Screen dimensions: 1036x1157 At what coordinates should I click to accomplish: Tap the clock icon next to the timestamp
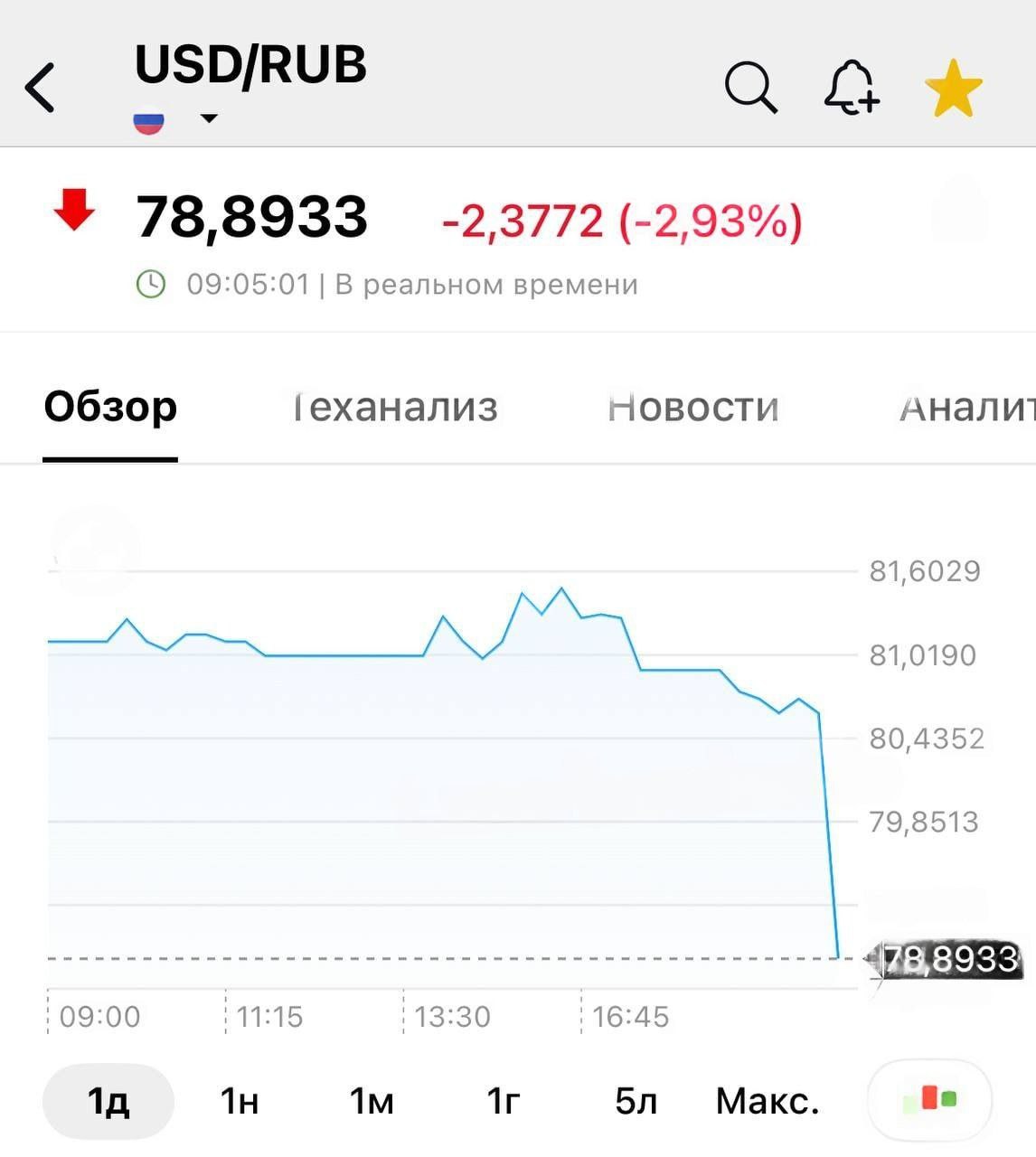pos(152,283)
